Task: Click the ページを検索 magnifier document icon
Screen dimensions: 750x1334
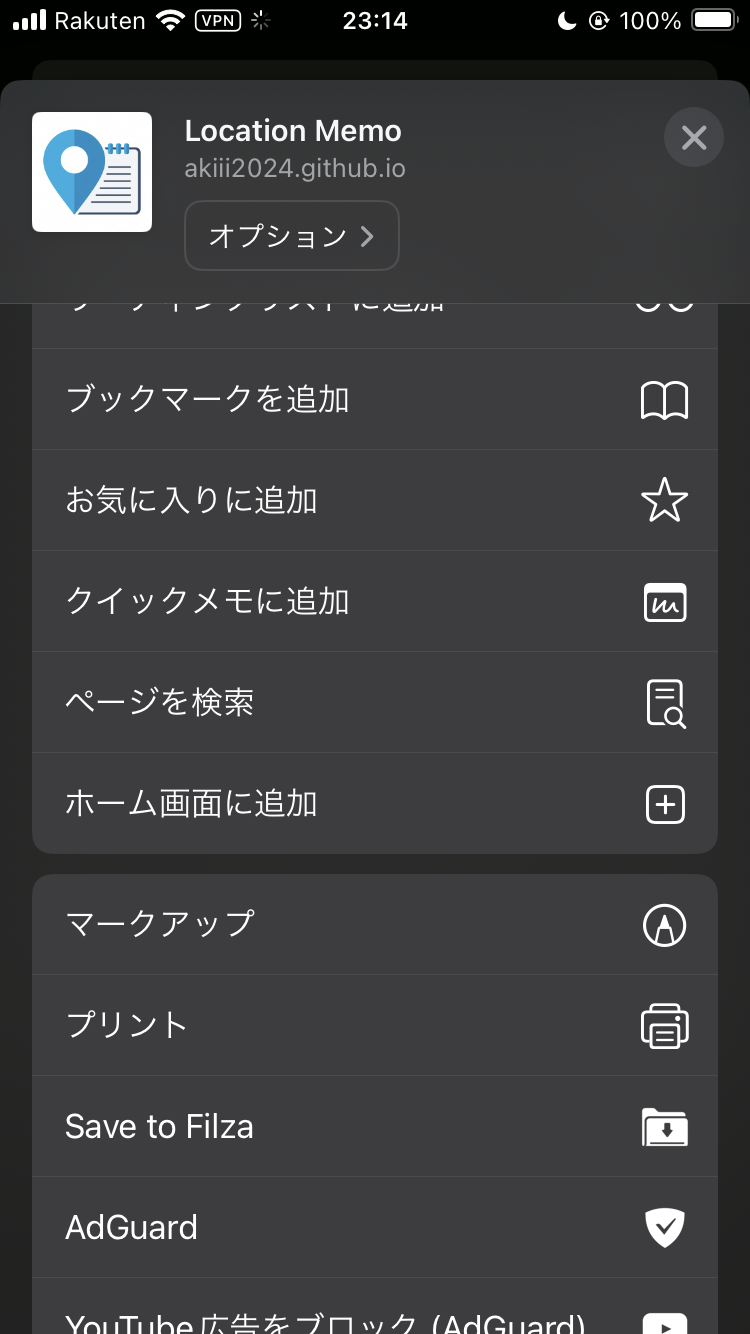Action: [665, 702]
